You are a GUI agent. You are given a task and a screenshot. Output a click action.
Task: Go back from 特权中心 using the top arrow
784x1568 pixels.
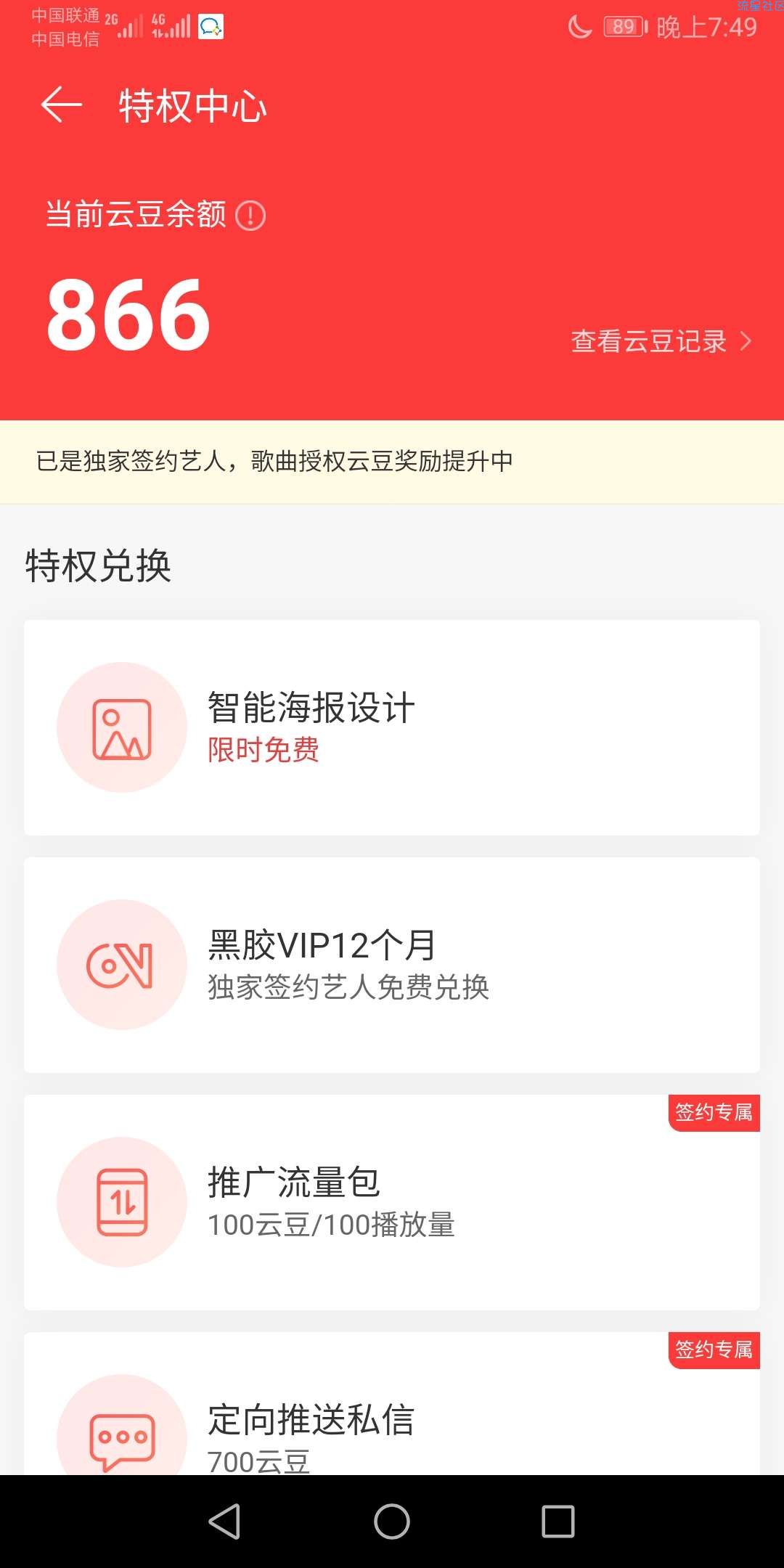click(61, 105)
